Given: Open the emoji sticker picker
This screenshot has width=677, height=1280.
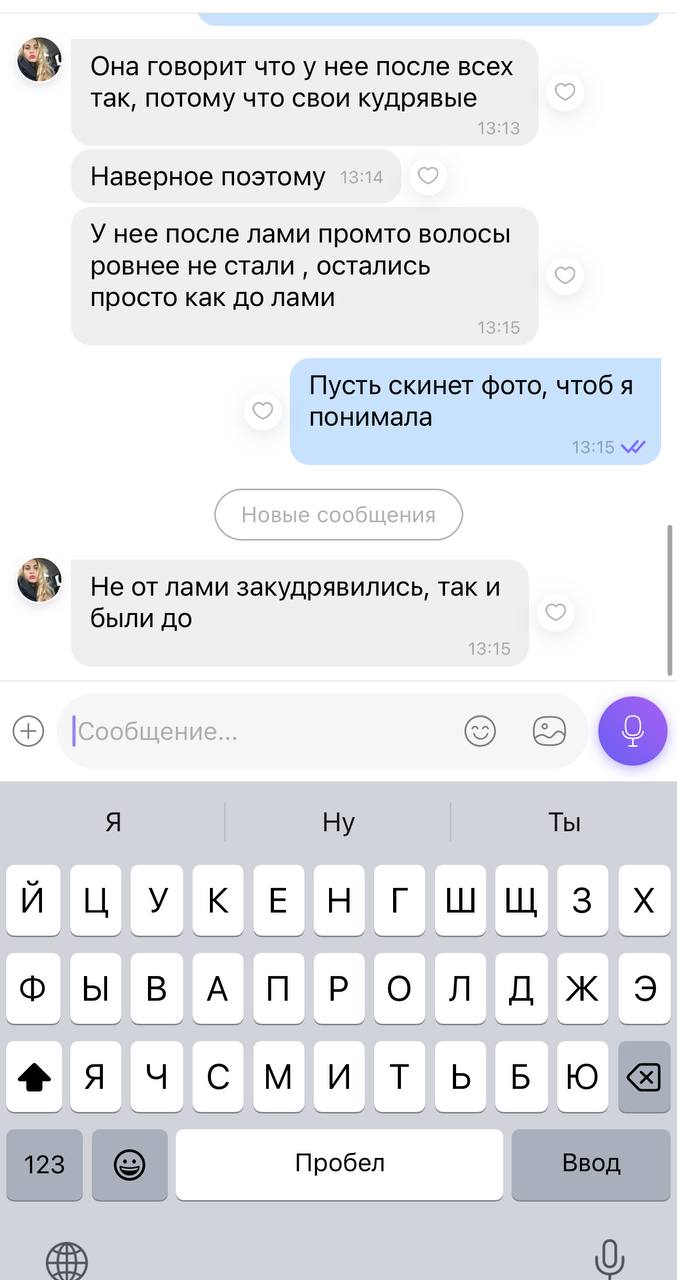Looking at the screenshot, I should [481, 731].
